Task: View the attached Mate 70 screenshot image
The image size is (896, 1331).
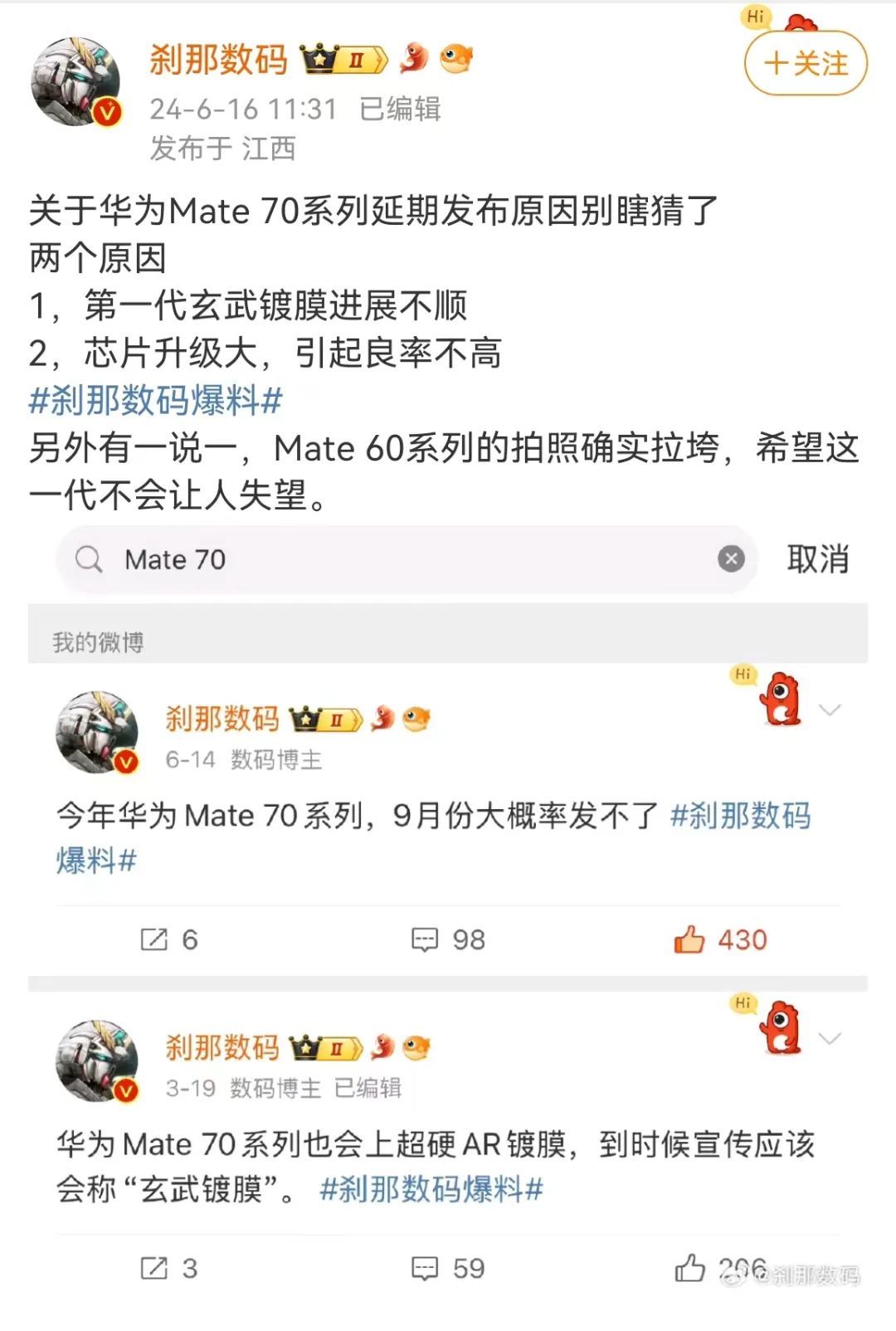Action: [448, 913]
